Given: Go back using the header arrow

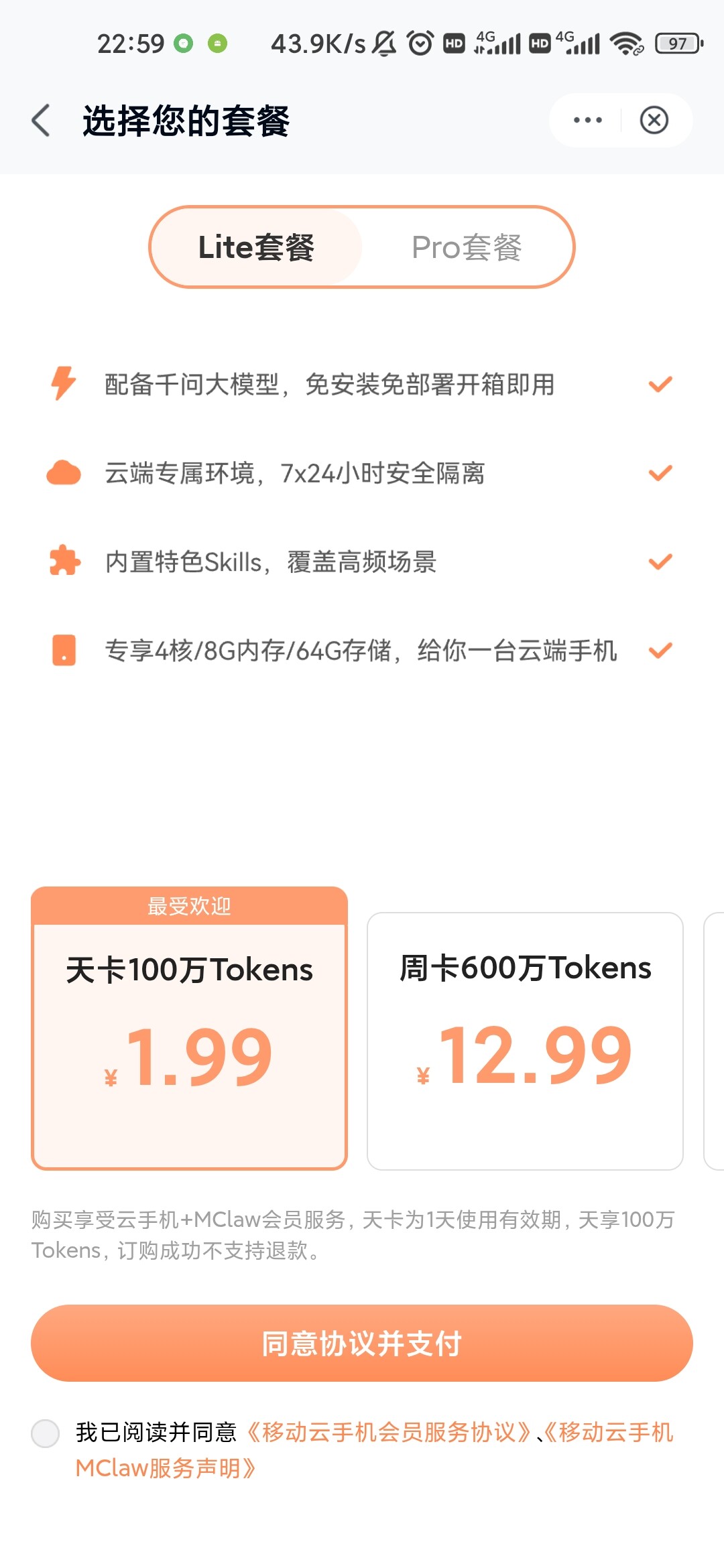Looking at the screenshot, I should pyautogui.click(x=41, y=121).
